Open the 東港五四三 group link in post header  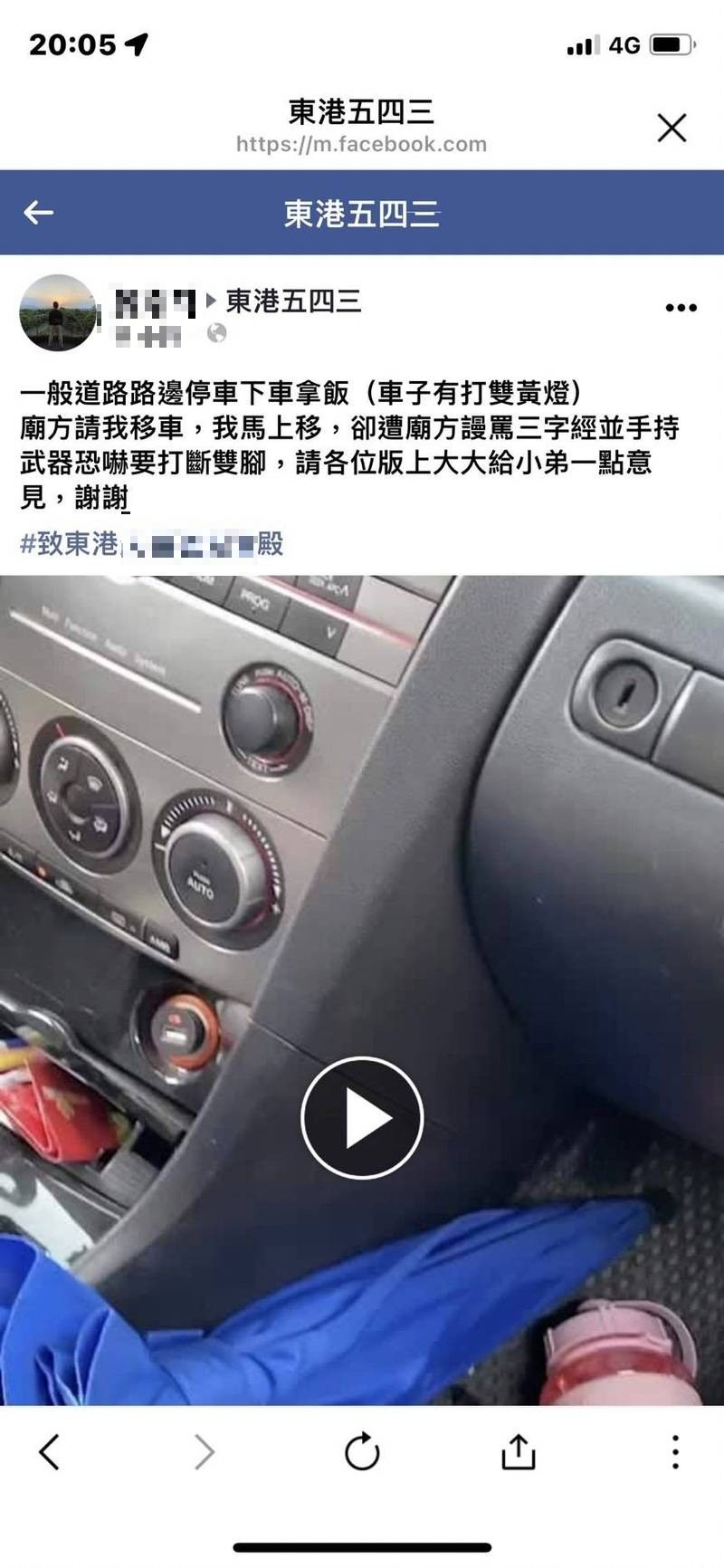(293, 301)
